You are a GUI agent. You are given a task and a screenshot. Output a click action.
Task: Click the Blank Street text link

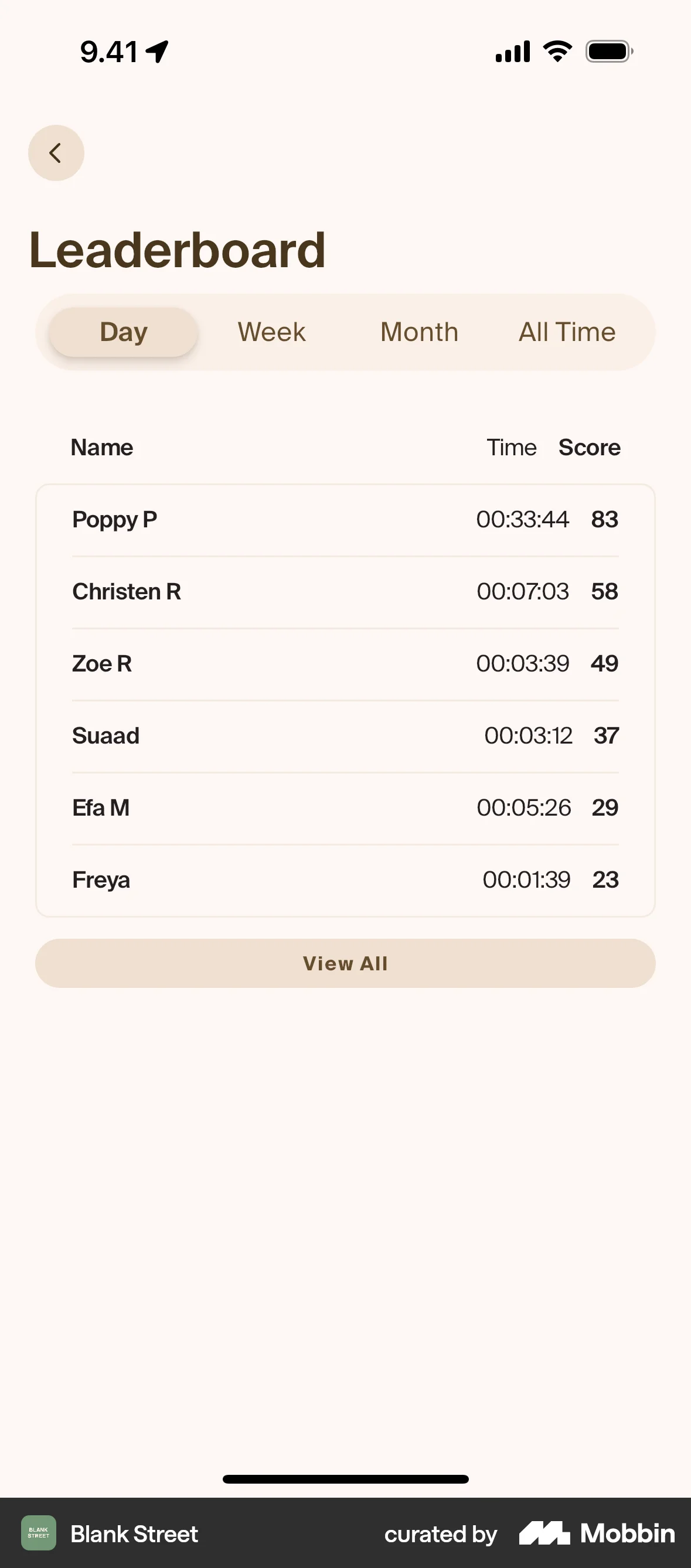(x=134, y=1533)
